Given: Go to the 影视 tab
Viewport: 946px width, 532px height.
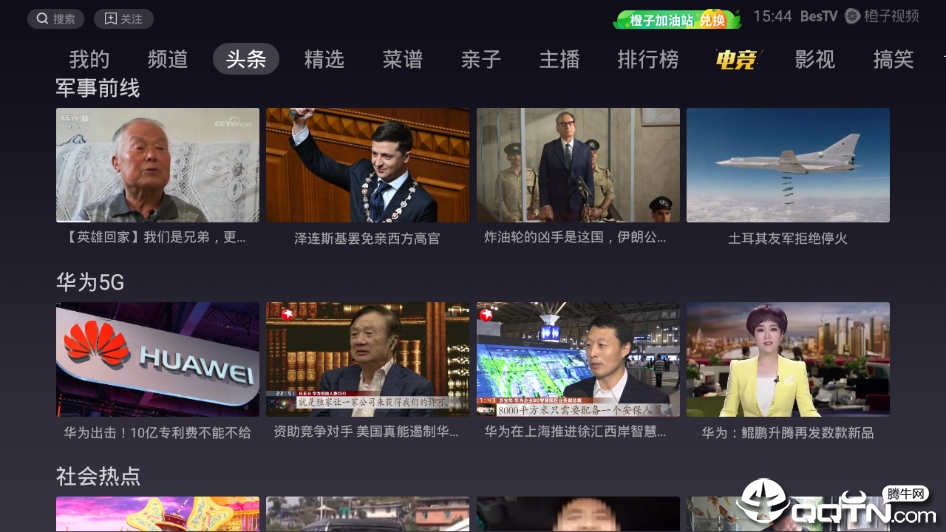Looking at the screenshot, I should click(x=815, y=59).
